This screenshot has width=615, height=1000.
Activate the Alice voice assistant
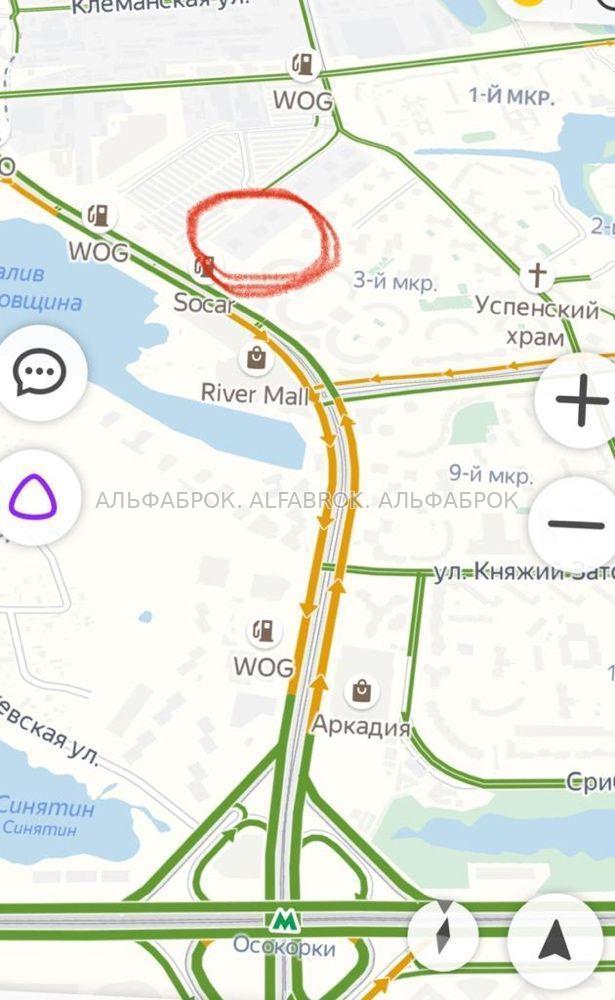click(x=33, y=497)
